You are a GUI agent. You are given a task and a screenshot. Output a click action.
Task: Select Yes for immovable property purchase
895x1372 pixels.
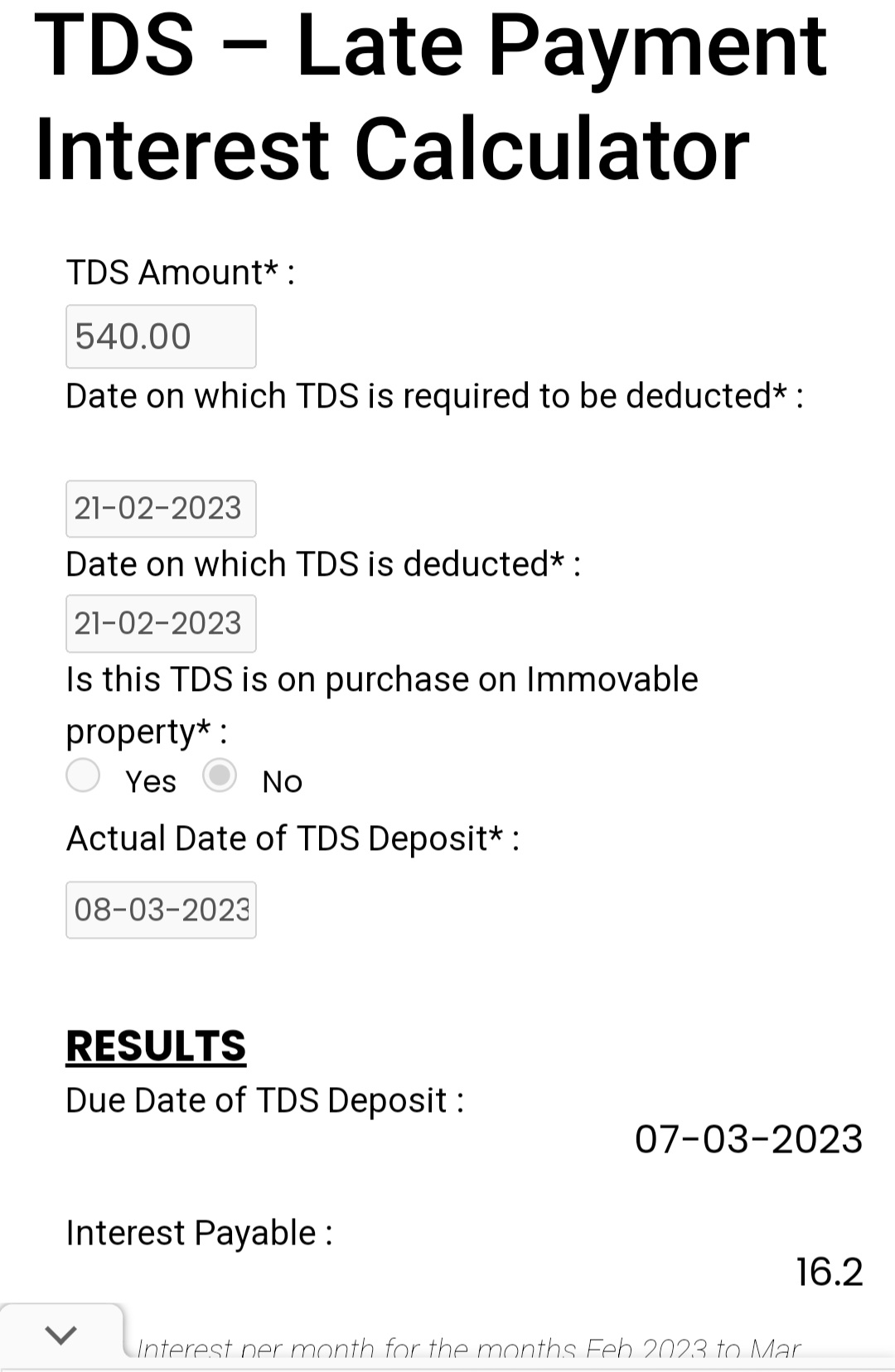(x=84, y=776)
